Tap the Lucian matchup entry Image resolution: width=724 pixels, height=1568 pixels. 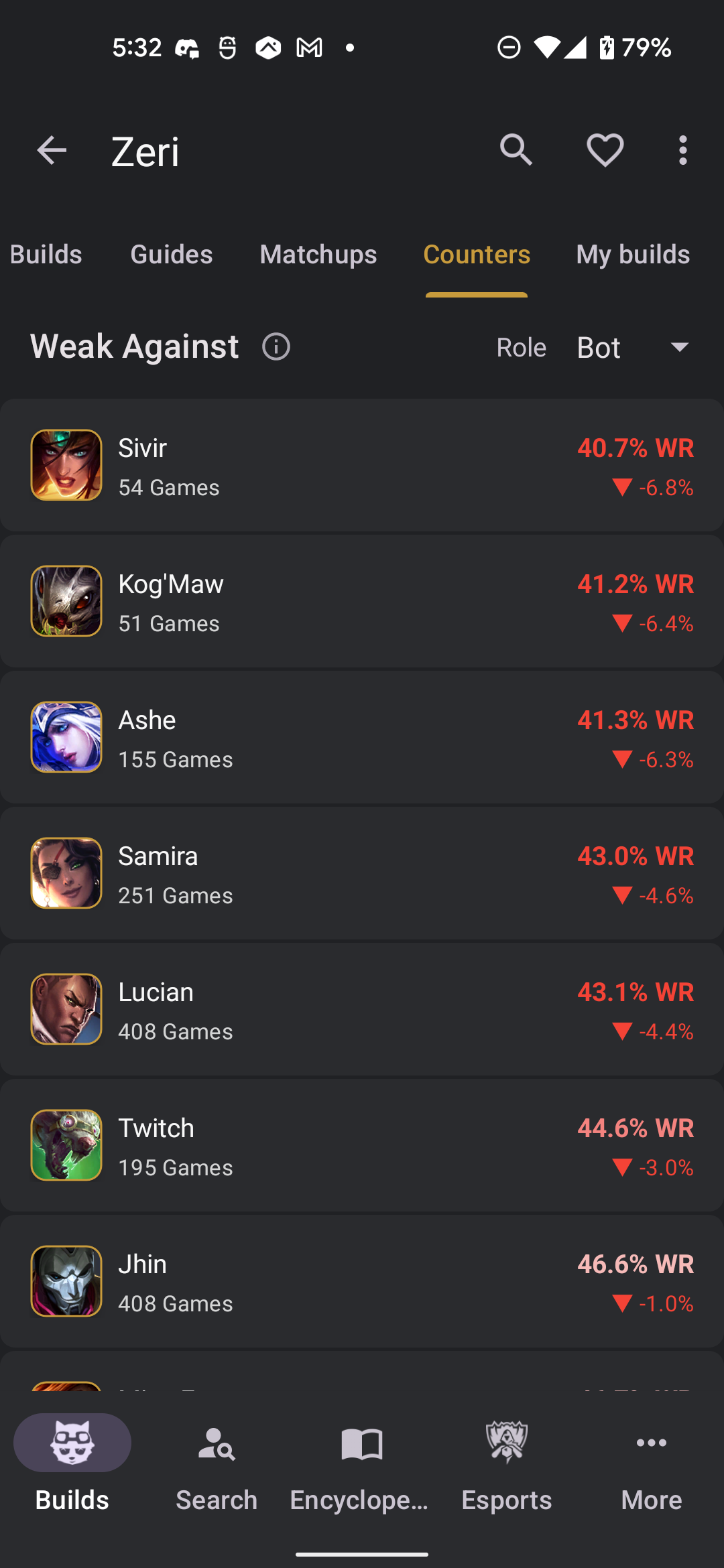click(x=362, y=1008)
